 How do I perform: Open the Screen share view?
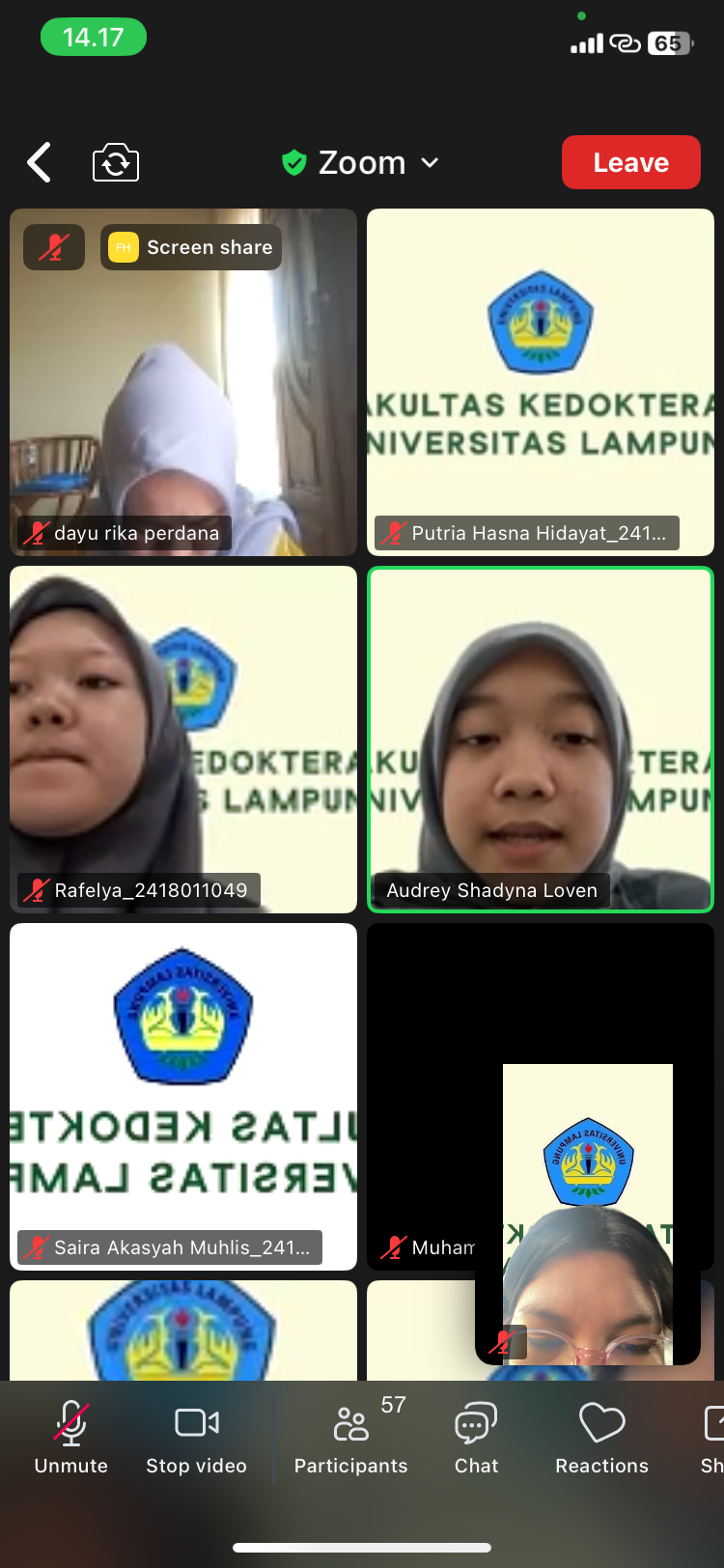click(191, 247)
